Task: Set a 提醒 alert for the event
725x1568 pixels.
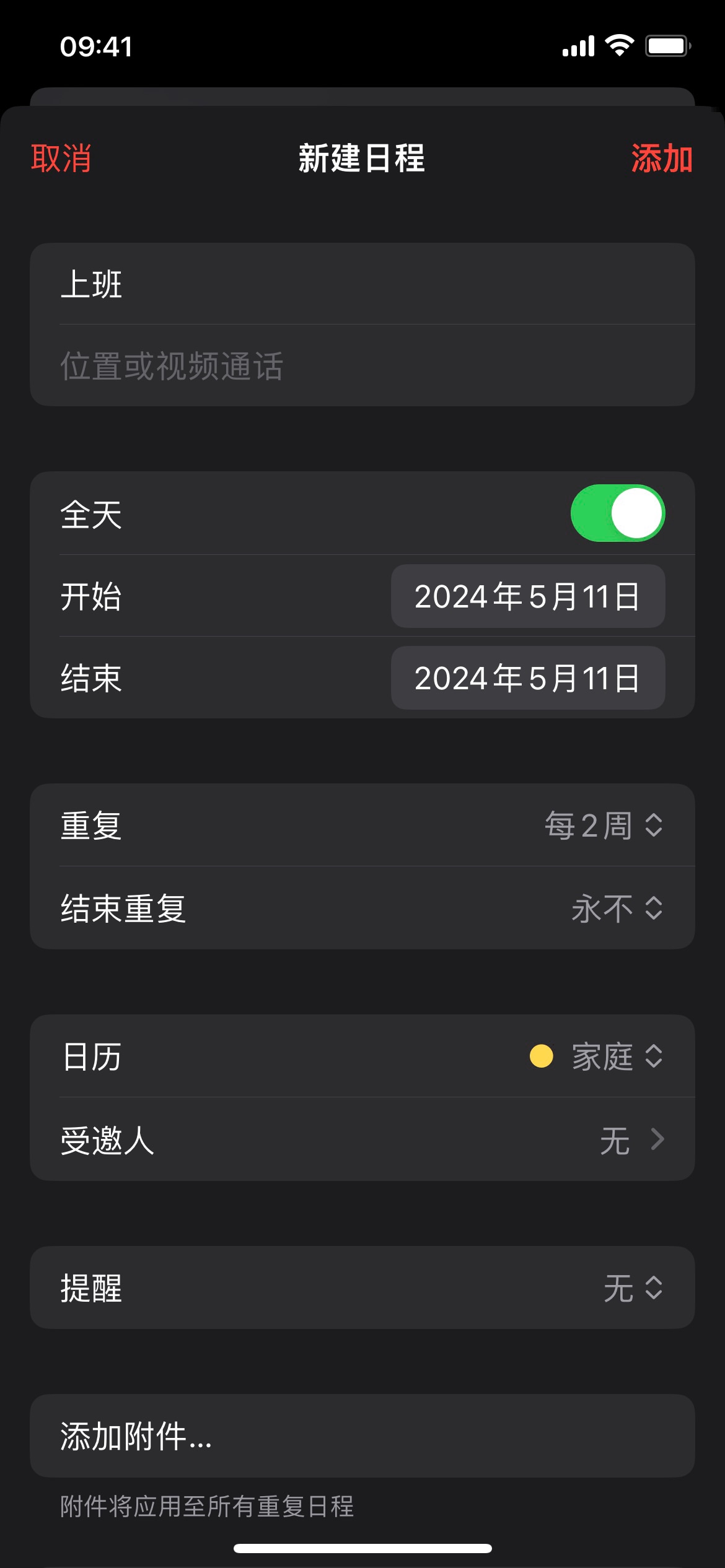Action: point(632,1288)
